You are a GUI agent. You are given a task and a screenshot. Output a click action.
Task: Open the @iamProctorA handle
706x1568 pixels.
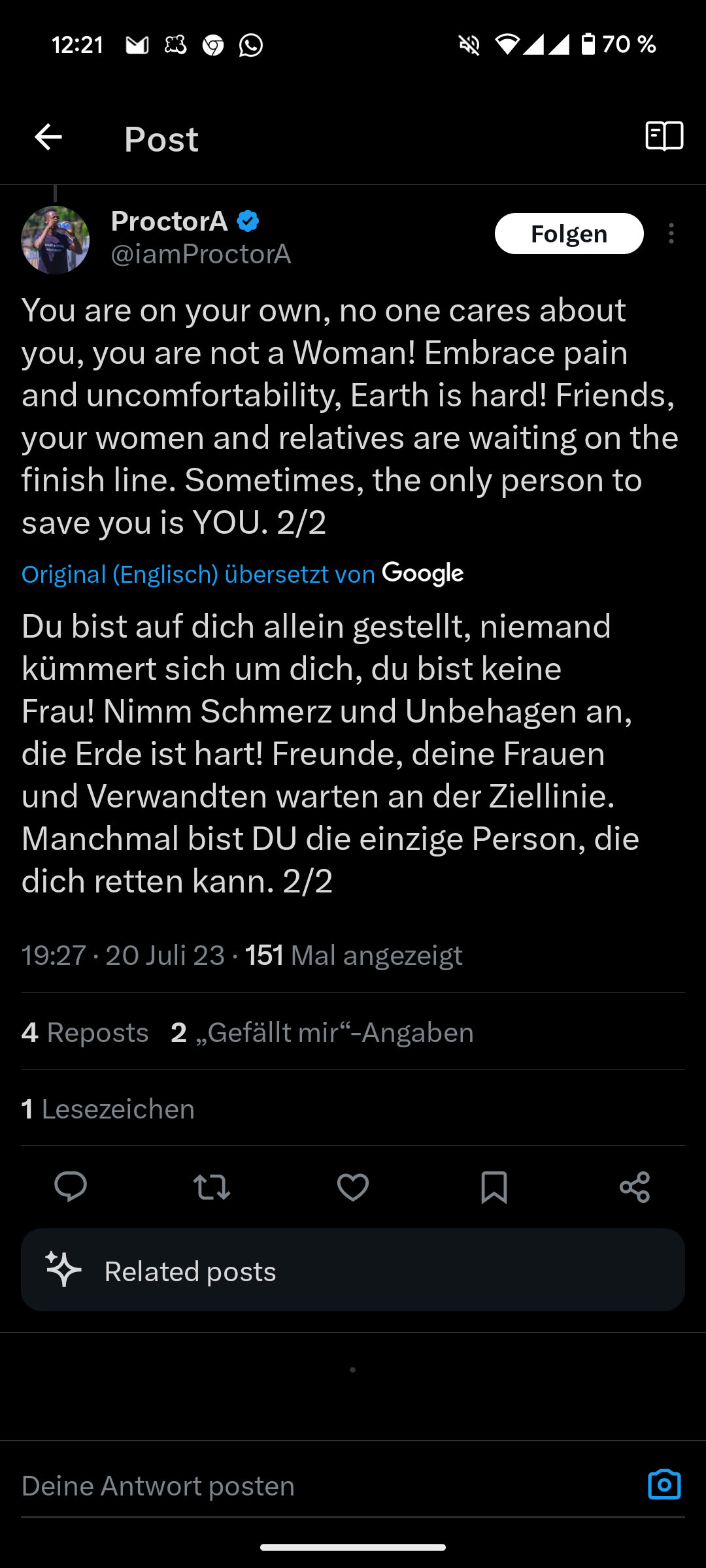[x=201, y=254]
